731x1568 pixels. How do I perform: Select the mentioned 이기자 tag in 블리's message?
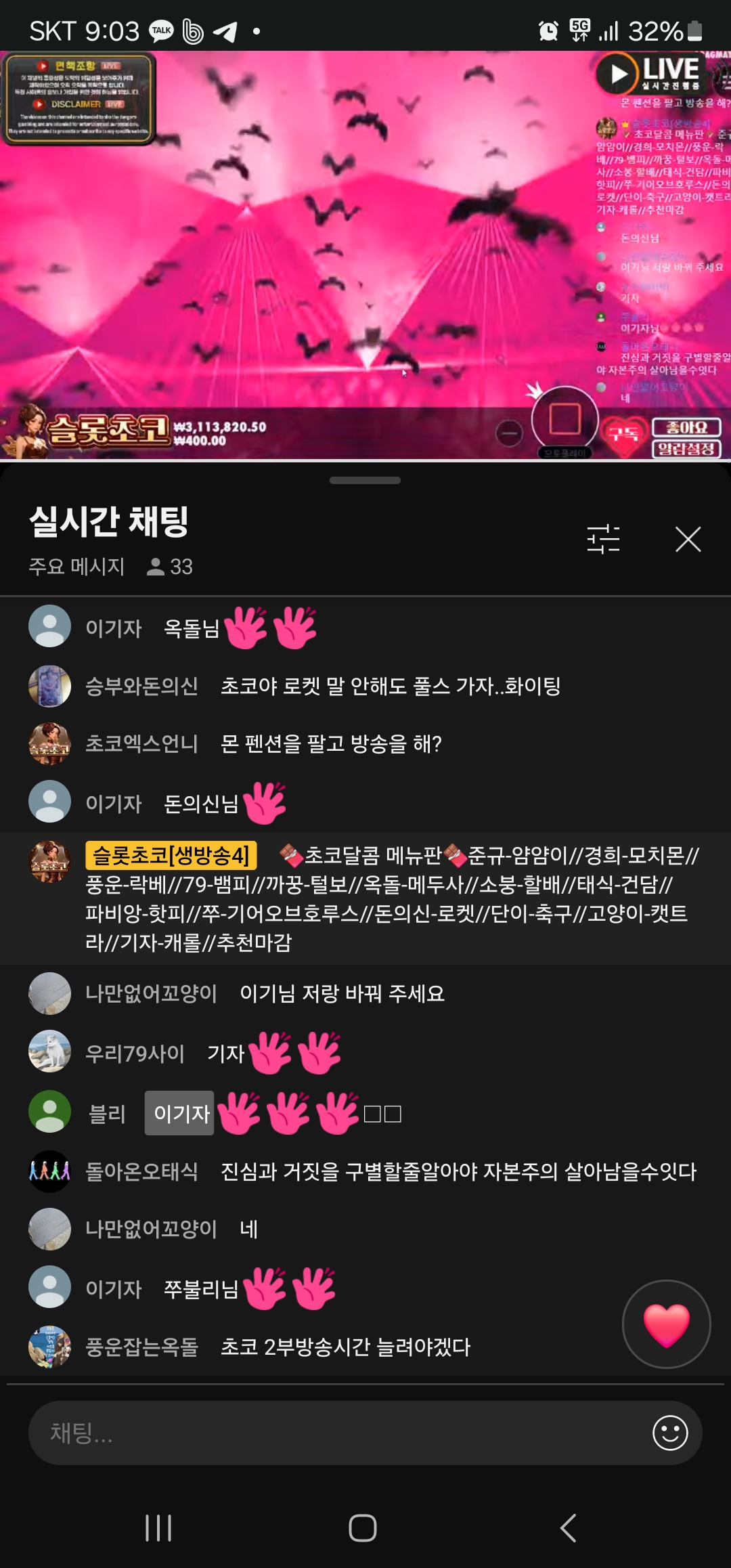180,1113
